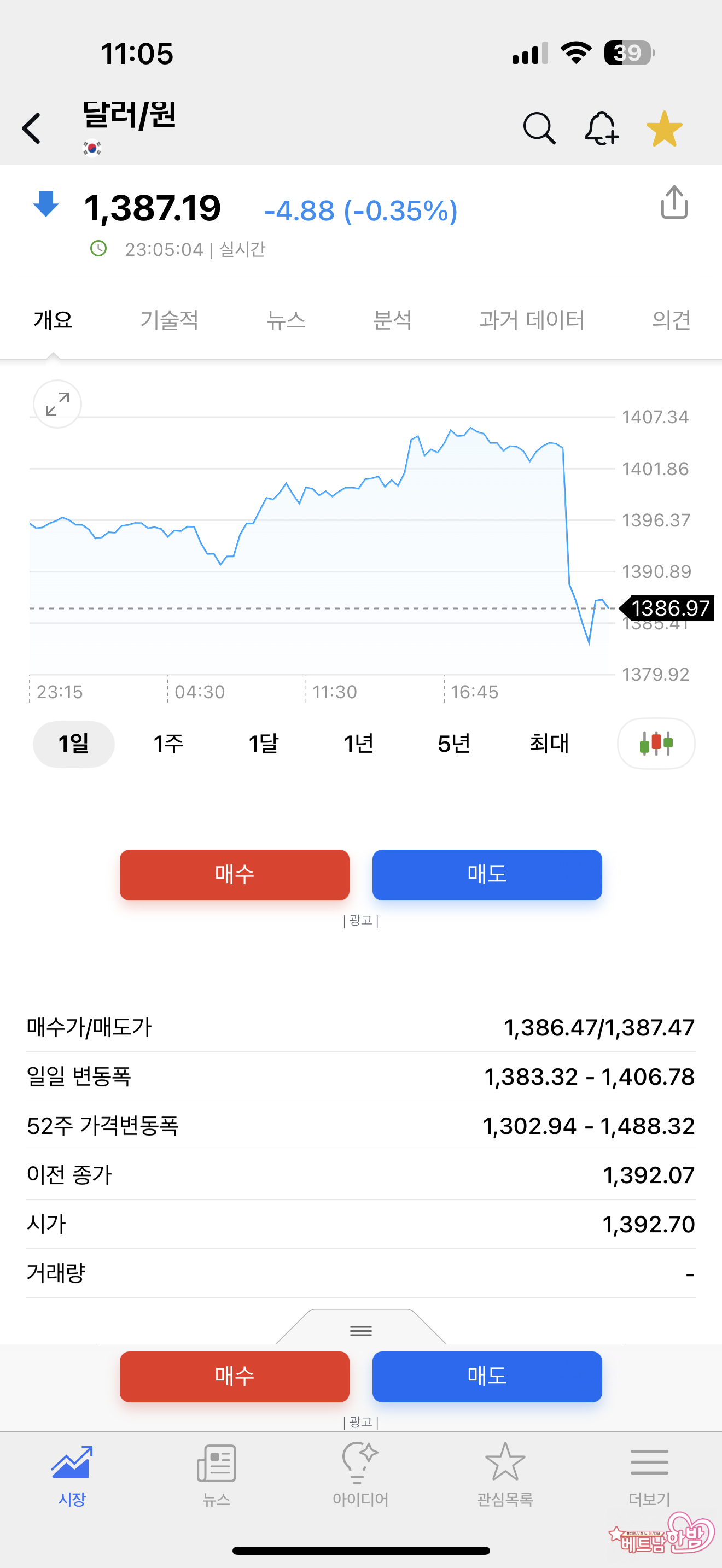Select the 1주 chart range

168,743
